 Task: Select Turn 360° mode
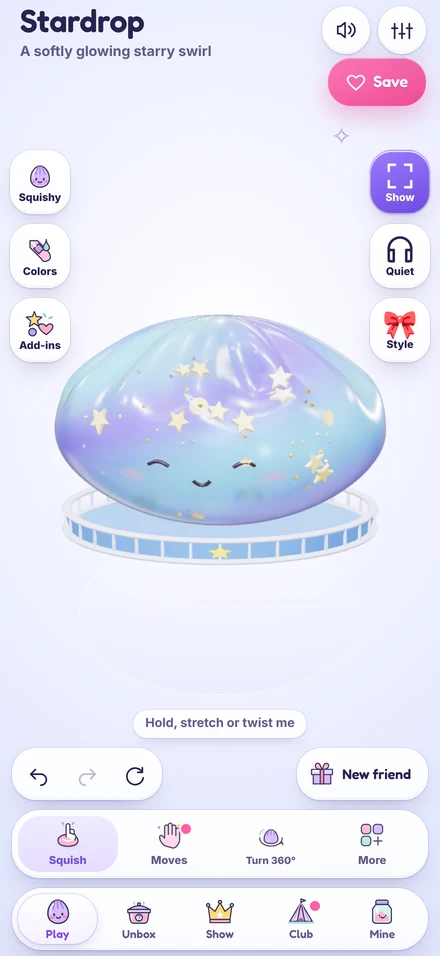tap(271, 844)
